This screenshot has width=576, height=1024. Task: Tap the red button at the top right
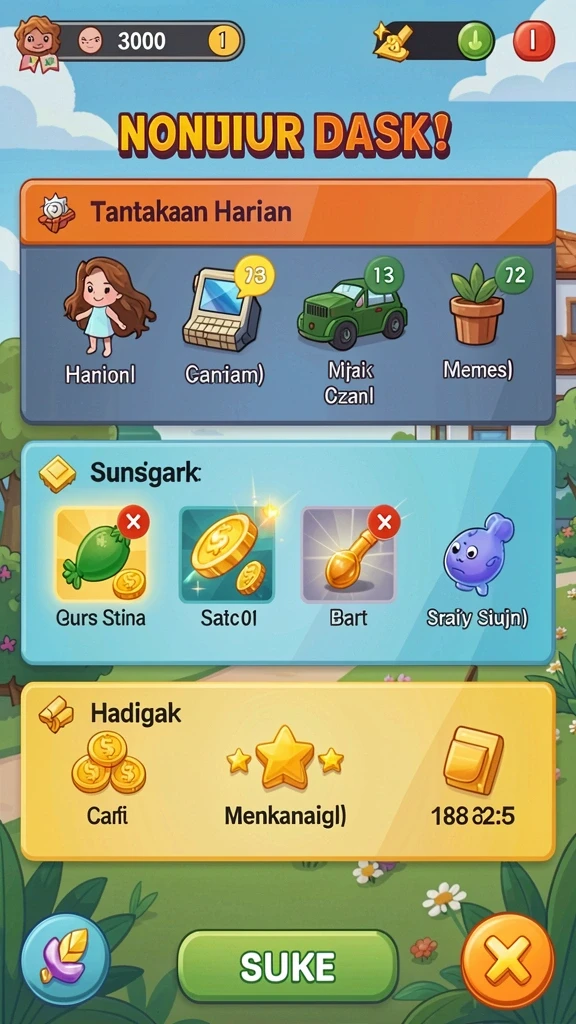(x=534, y=41)
